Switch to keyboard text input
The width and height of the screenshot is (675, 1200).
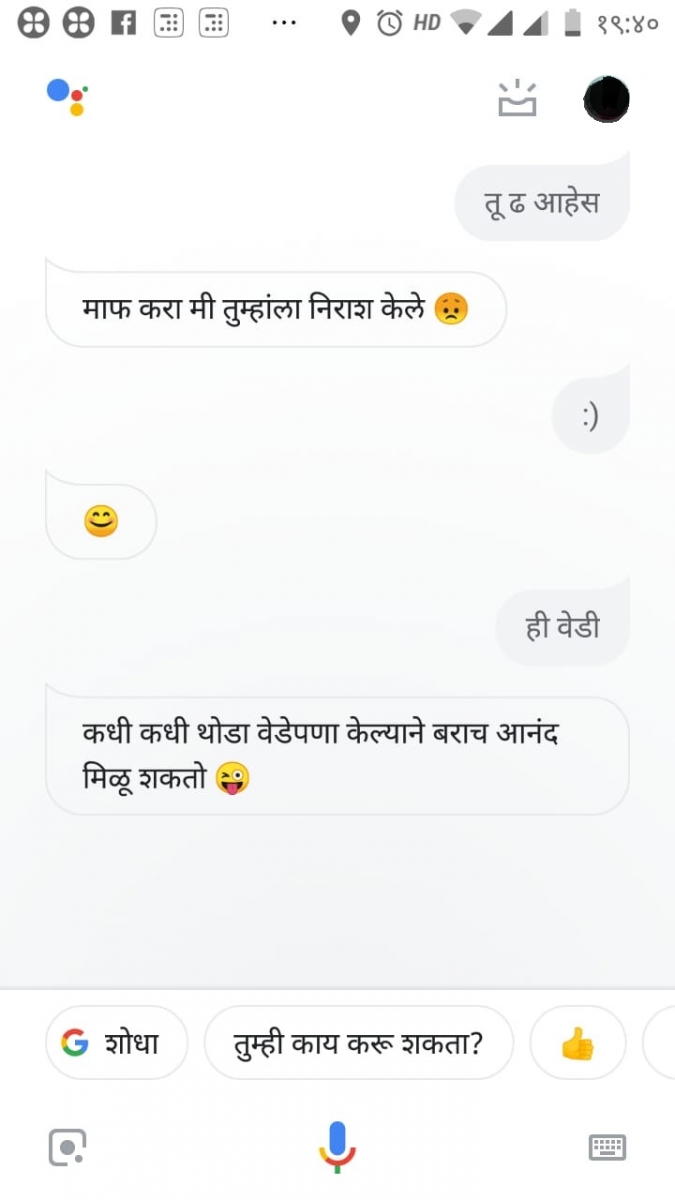tap(607, 1148)
